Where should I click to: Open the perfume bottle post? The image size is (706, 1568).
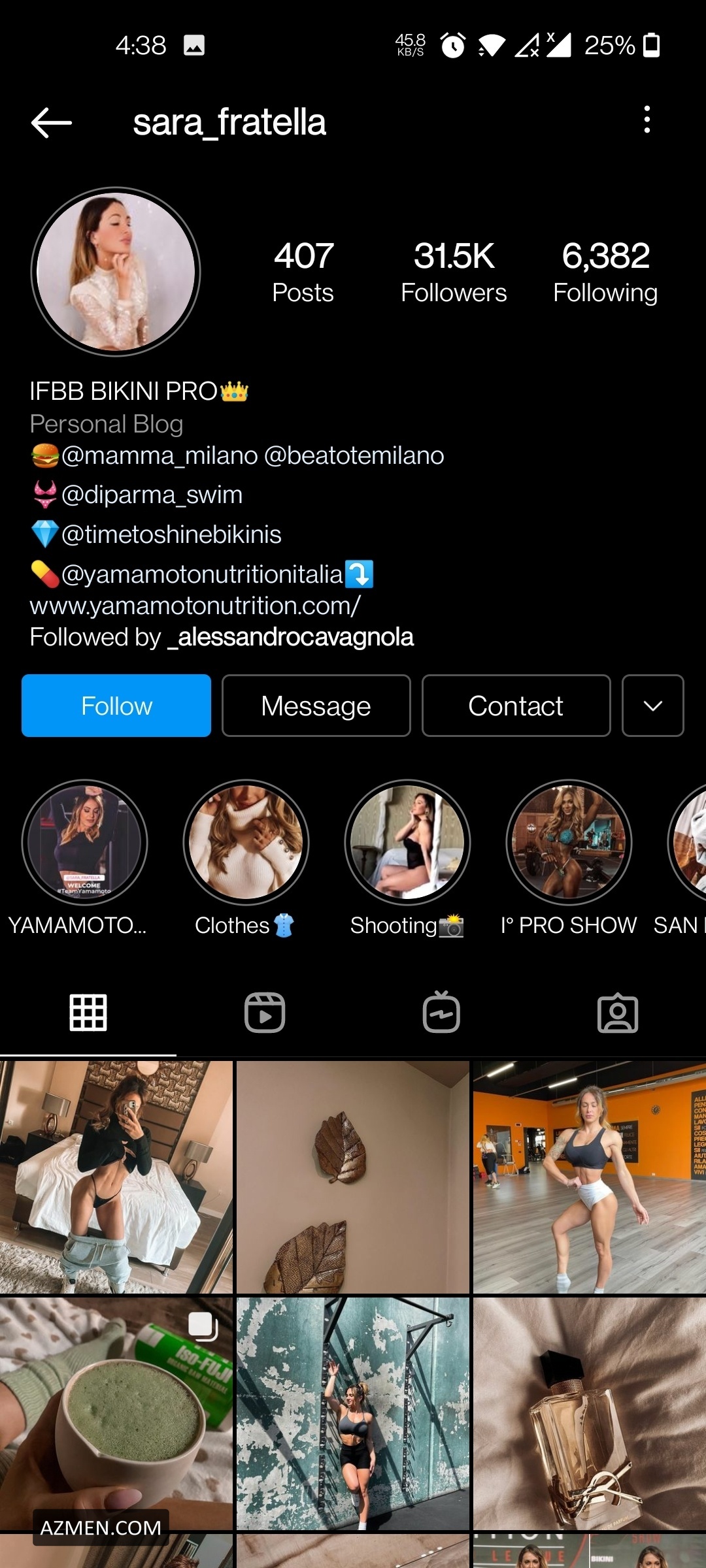tap(590, 1414)
